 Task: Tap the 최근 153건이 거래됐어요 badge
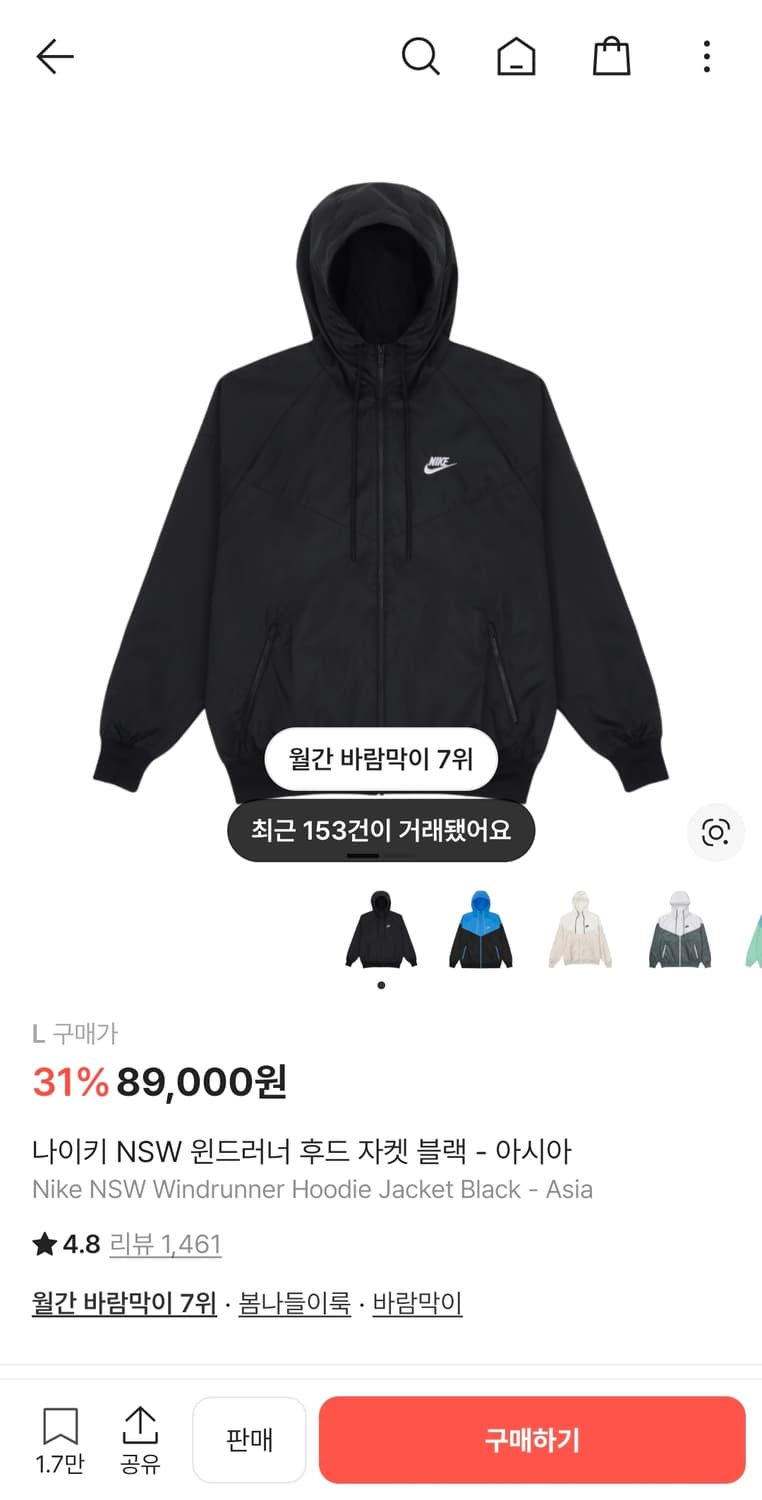click(x=381, y=831)
